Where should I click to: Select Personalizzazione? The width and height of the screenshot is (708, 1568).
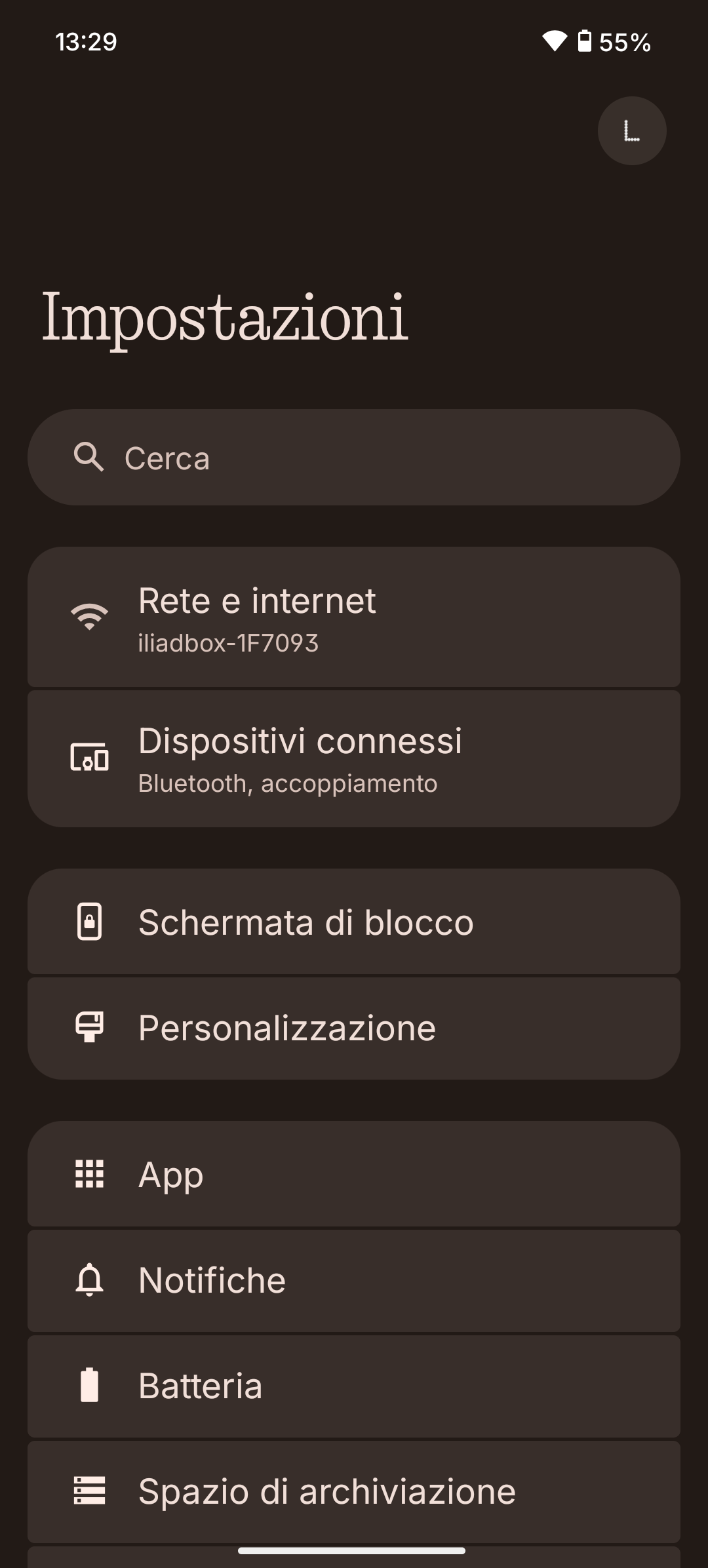click(354, 1028)
